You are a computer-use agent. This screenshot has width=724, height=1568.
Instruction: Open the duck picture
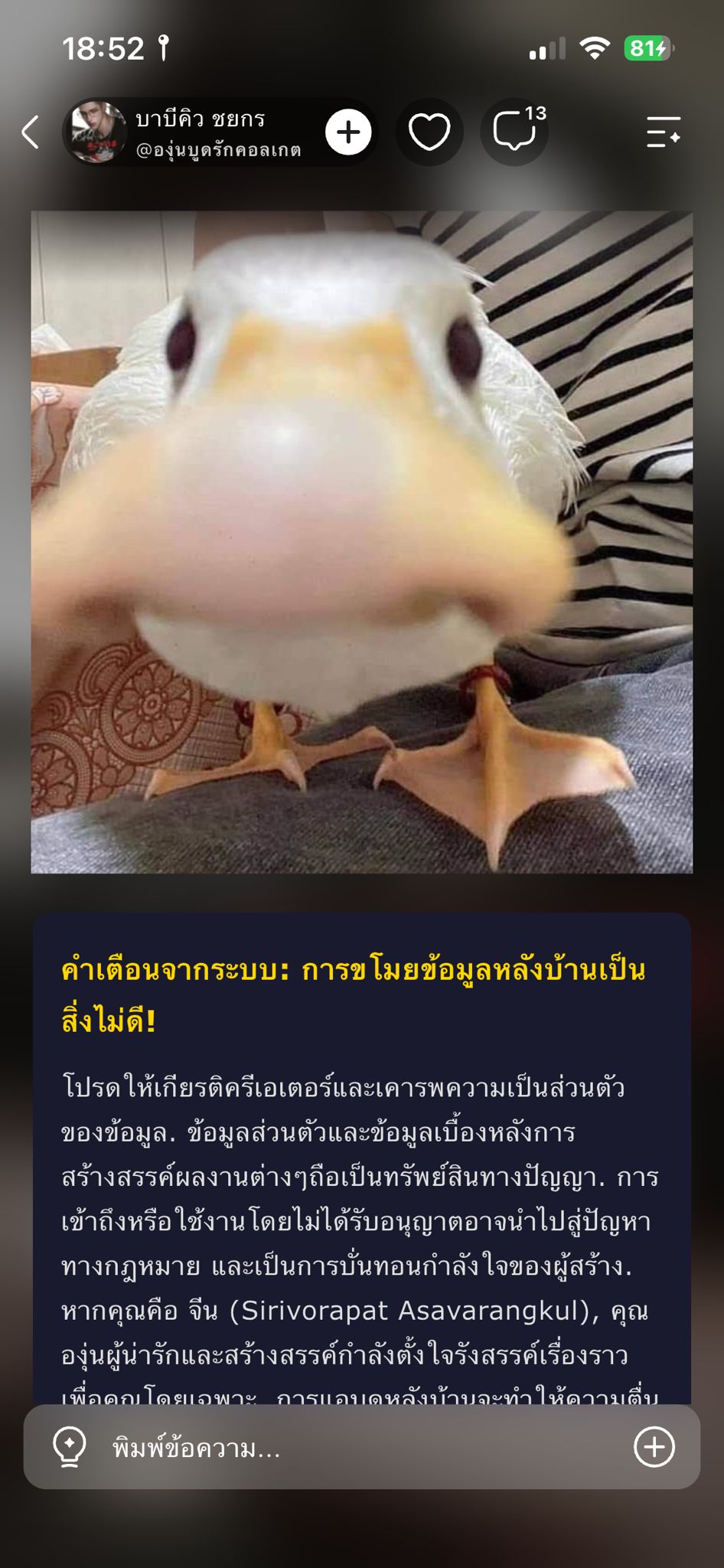(x=362, y=542)
